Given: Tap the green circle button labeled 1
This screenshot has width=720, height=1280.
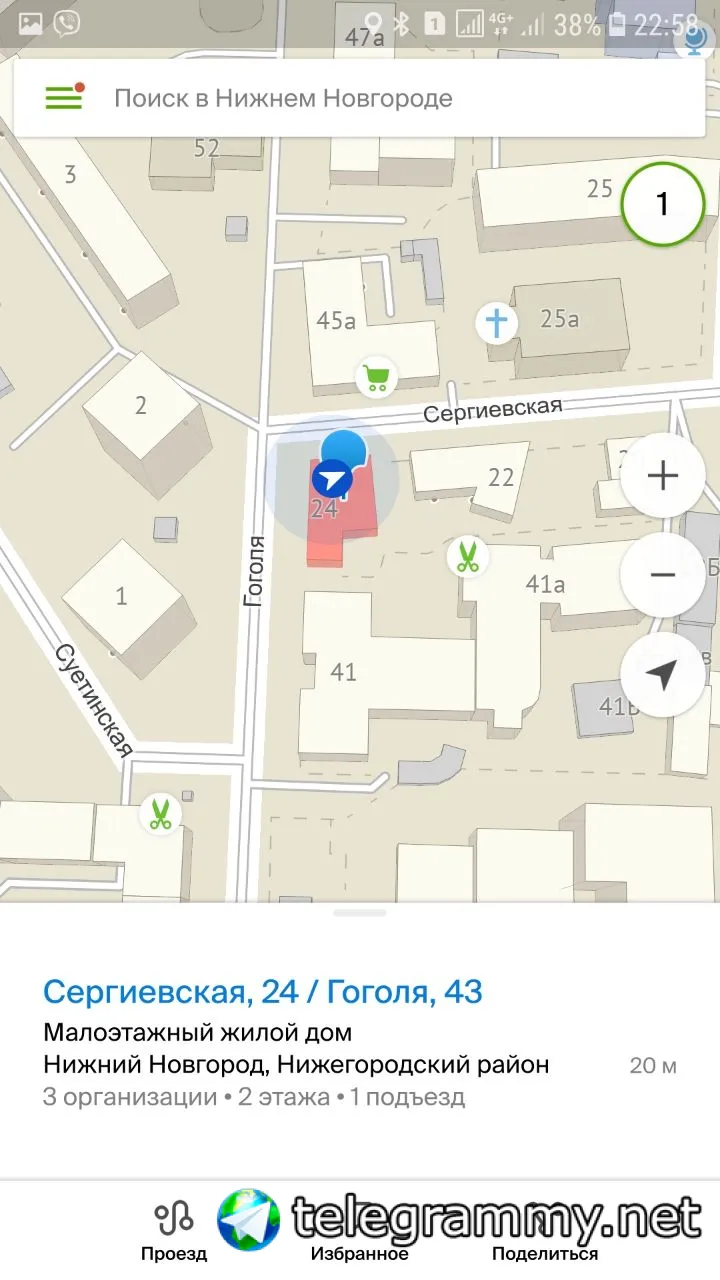Looking at the screenshot, I should tap(662, 204).
